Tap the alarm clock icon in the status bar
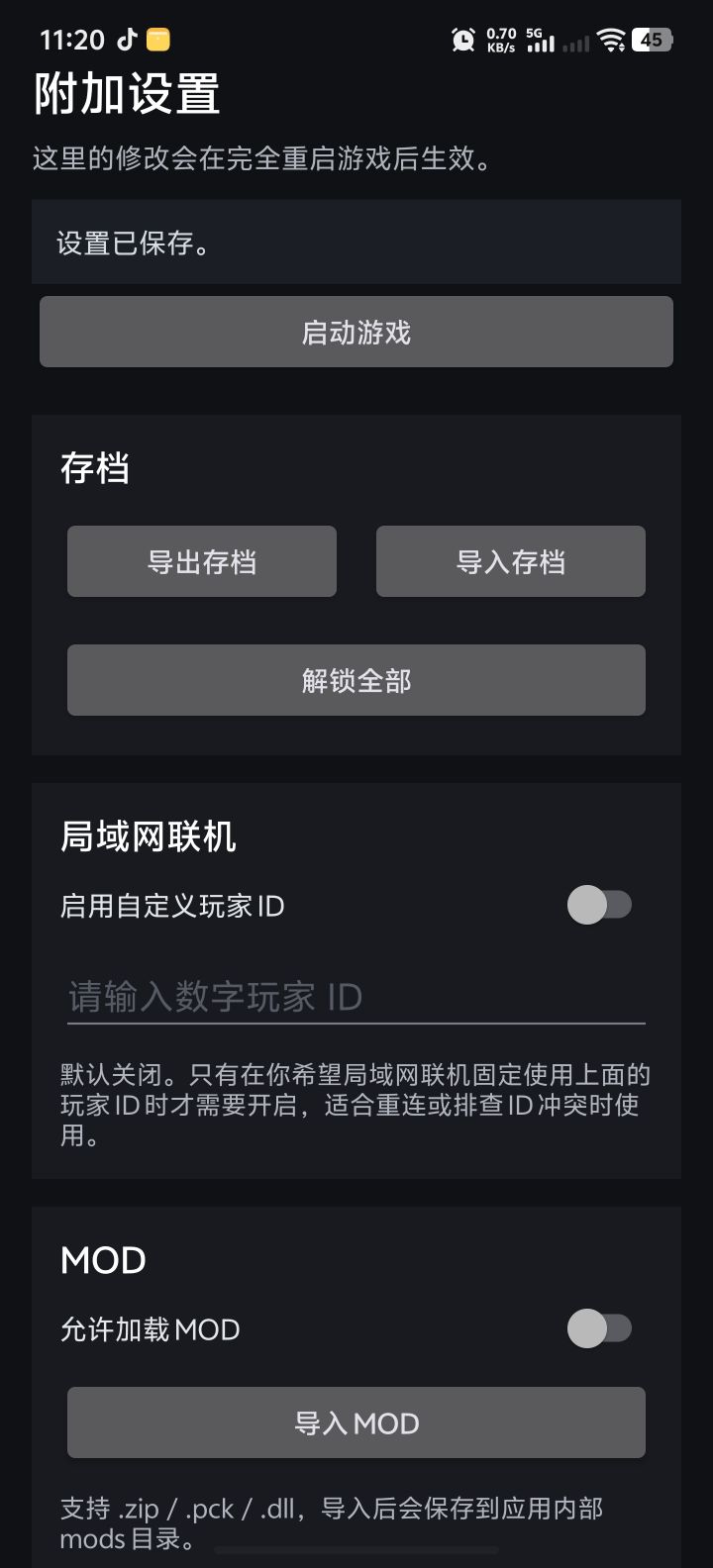Viewport: 713px width, 1568px height. (461, 40)
